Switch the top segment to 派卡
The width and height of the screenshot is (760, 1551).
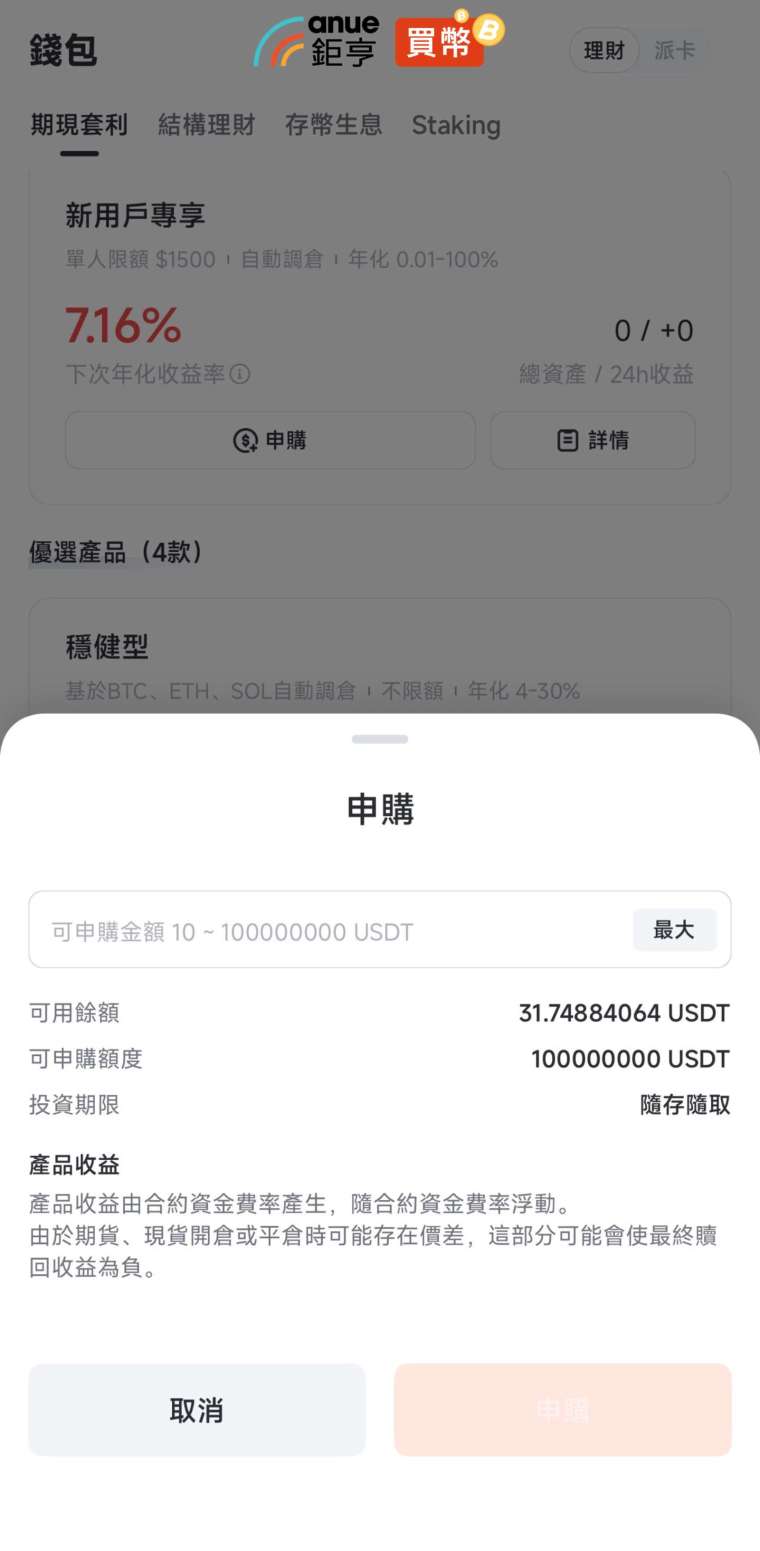[674, 50]
